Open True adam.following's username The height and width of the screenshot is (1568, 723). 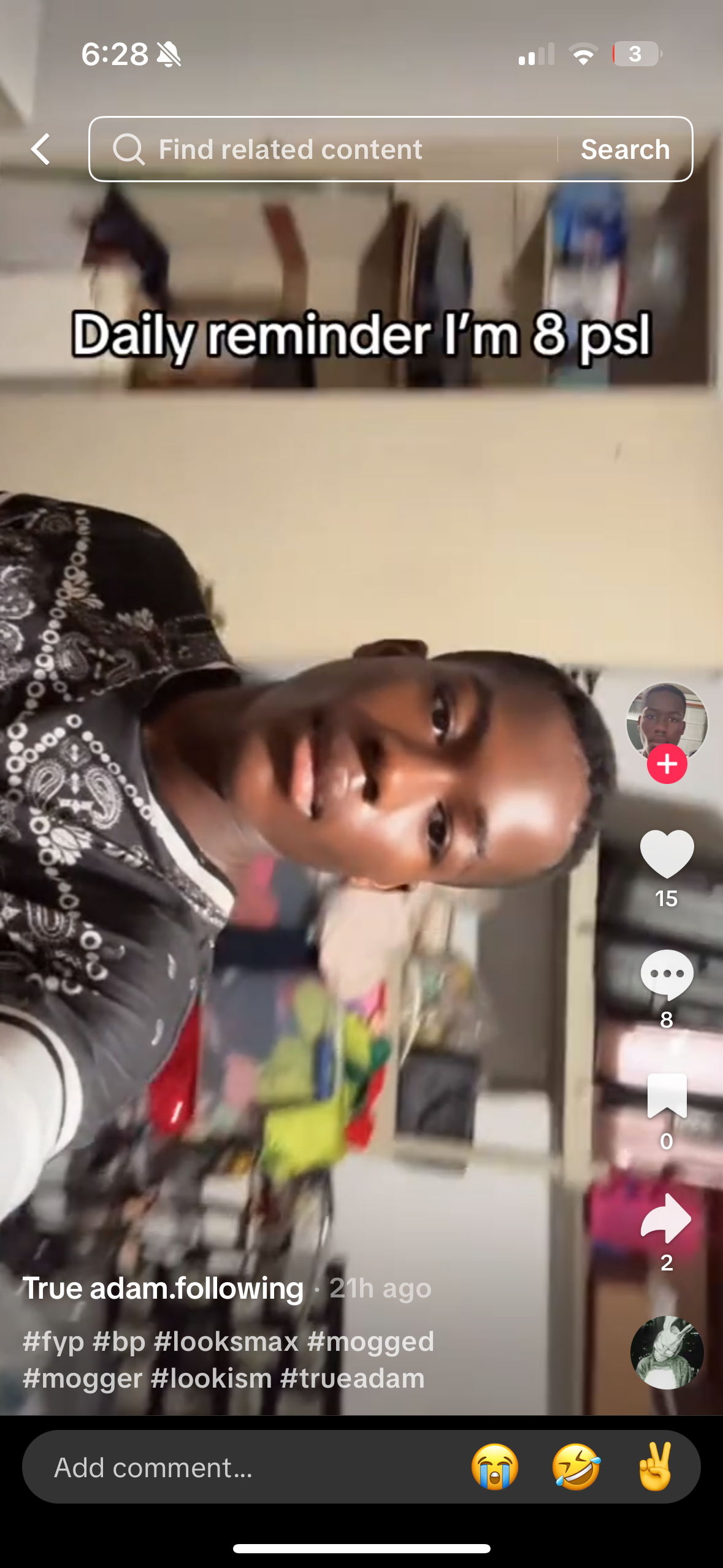point(163,1288)
